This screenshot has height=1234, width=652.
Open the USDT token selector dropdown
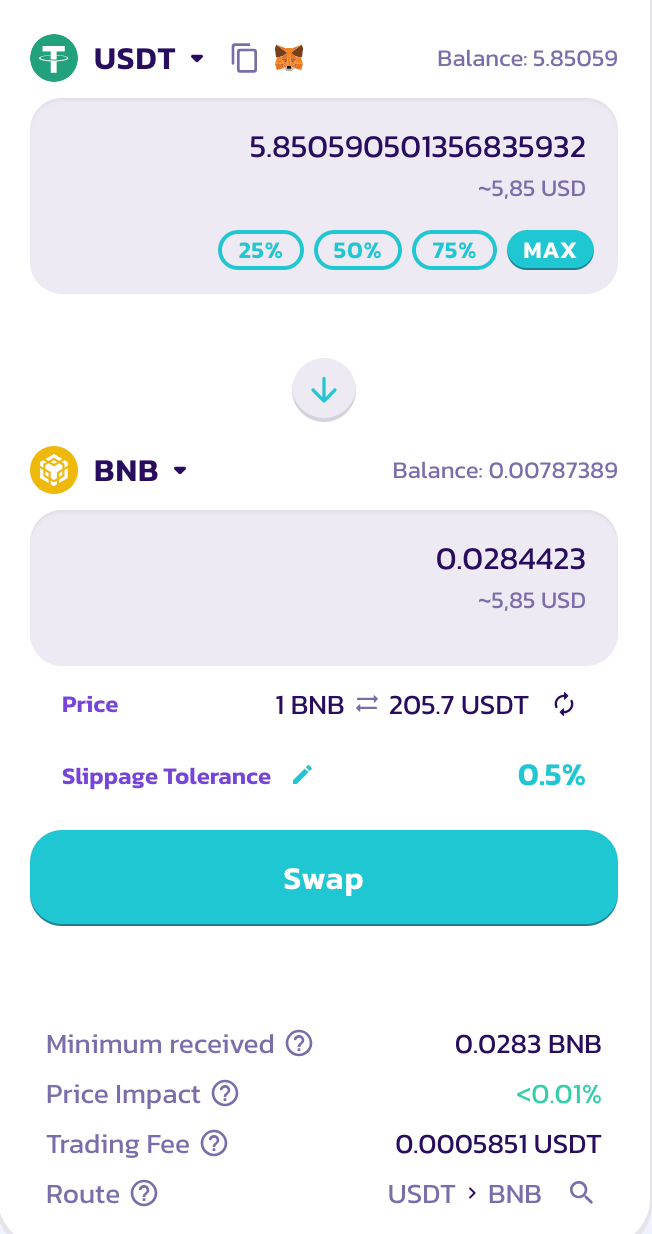click(197, 58)
